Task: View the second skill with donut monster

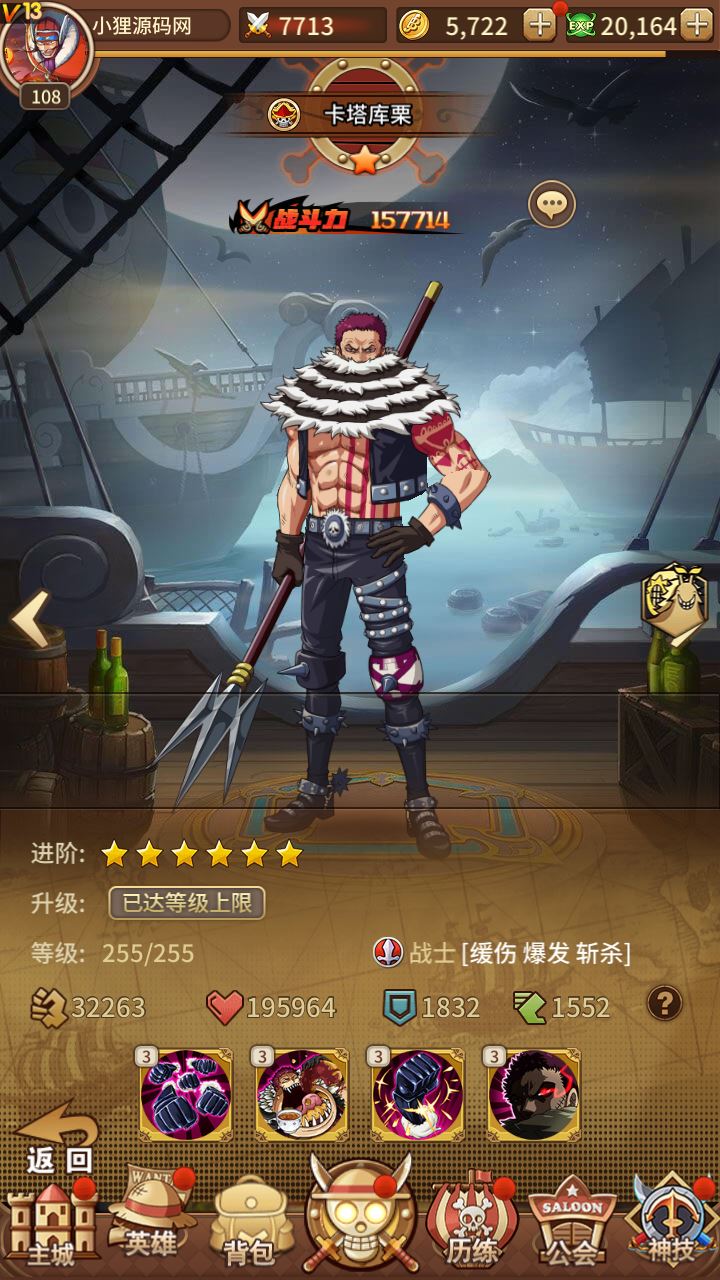Action: pyautogui.click(x=302, y=1096)
